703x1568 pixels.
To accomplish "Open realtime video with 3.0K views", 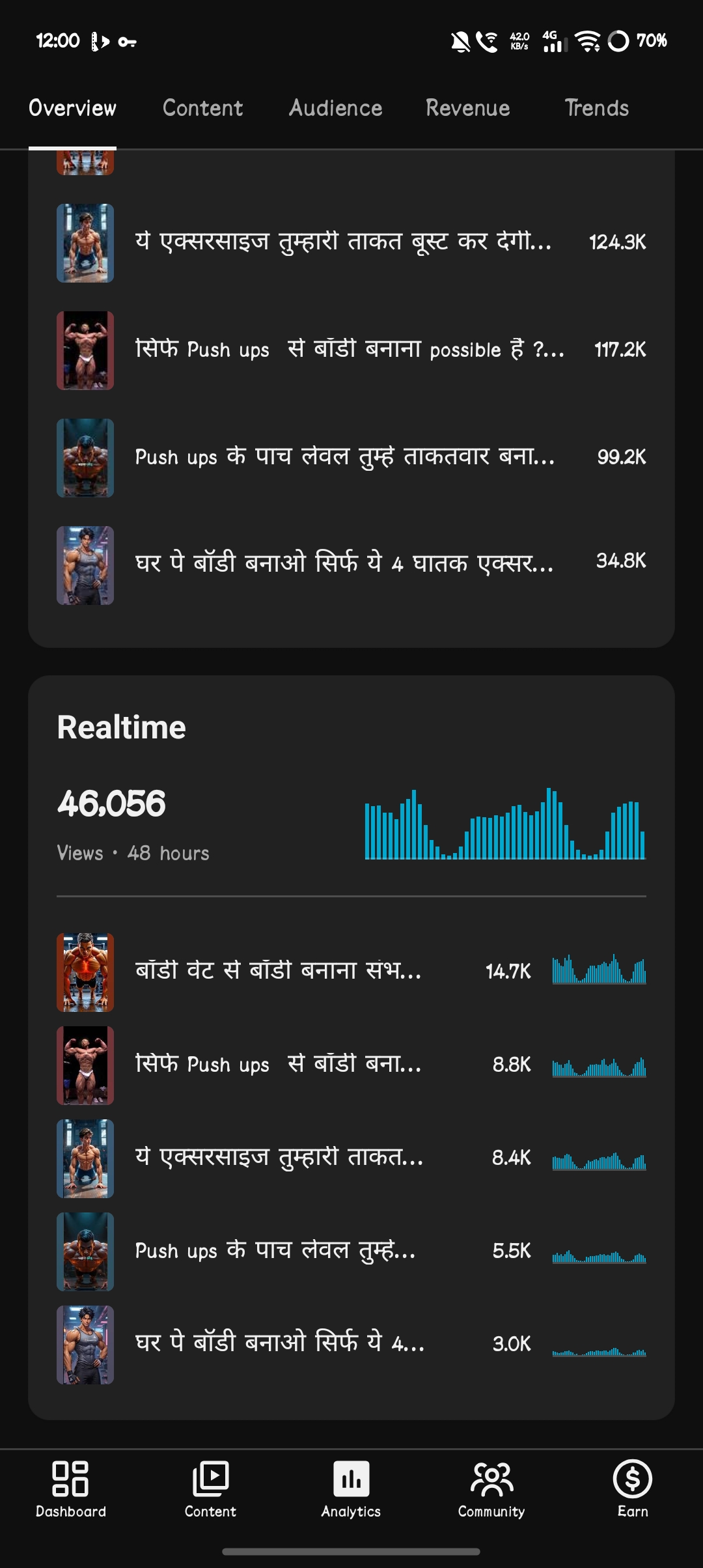I will tap(351, 1345).
